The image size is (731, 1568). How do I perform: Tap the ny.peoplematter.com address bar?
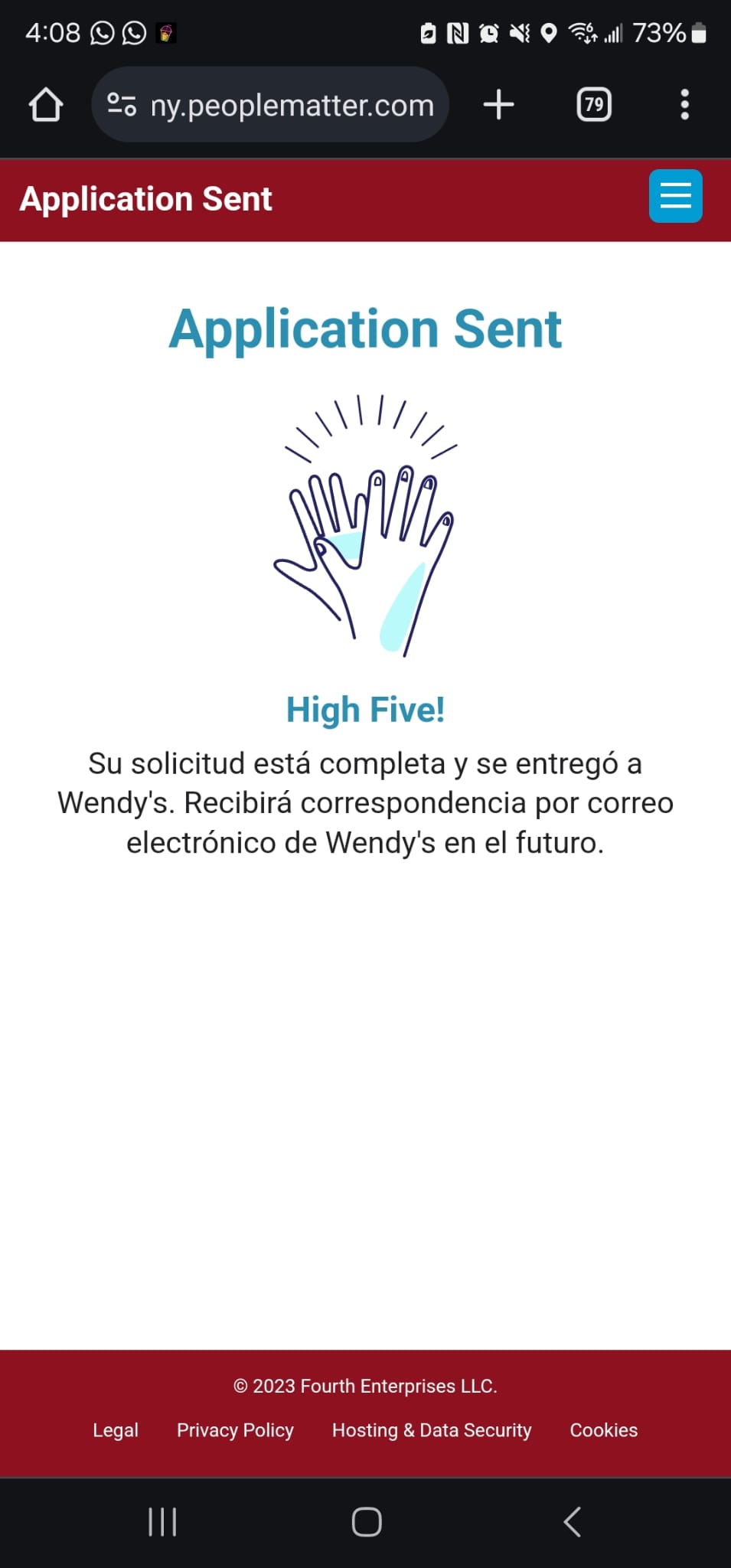pyautogui.click(x=291, y=105)
